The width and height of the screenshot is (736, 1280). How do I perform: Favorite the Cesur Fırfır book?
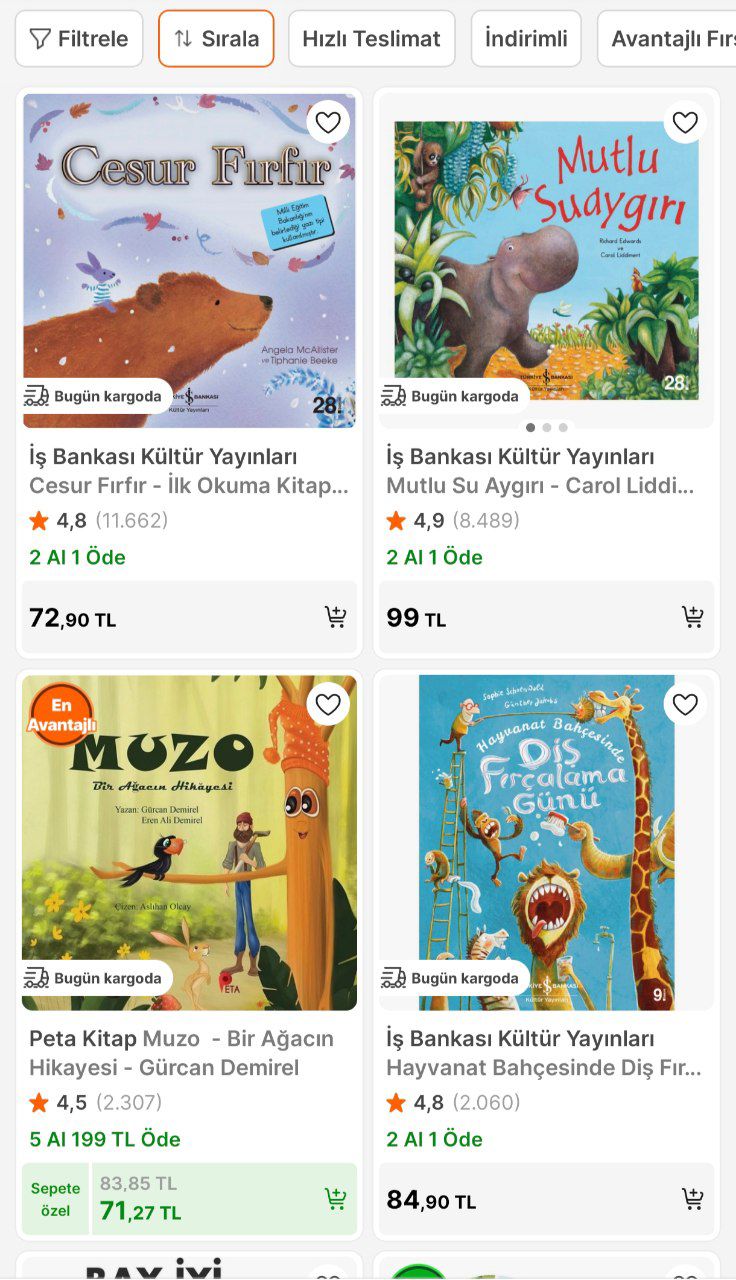click(x=328, y=123)
